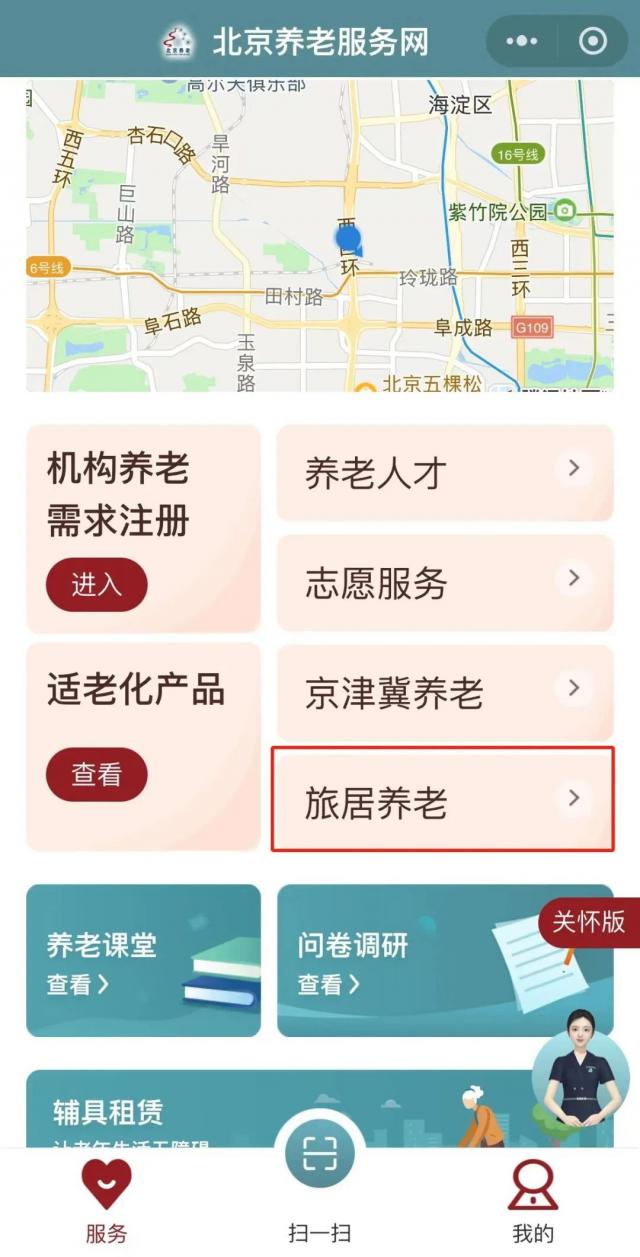Viewport: 640px width, 1257px height.
Task: Open the mini program more options menu
Action: click(x=522, y=41)
